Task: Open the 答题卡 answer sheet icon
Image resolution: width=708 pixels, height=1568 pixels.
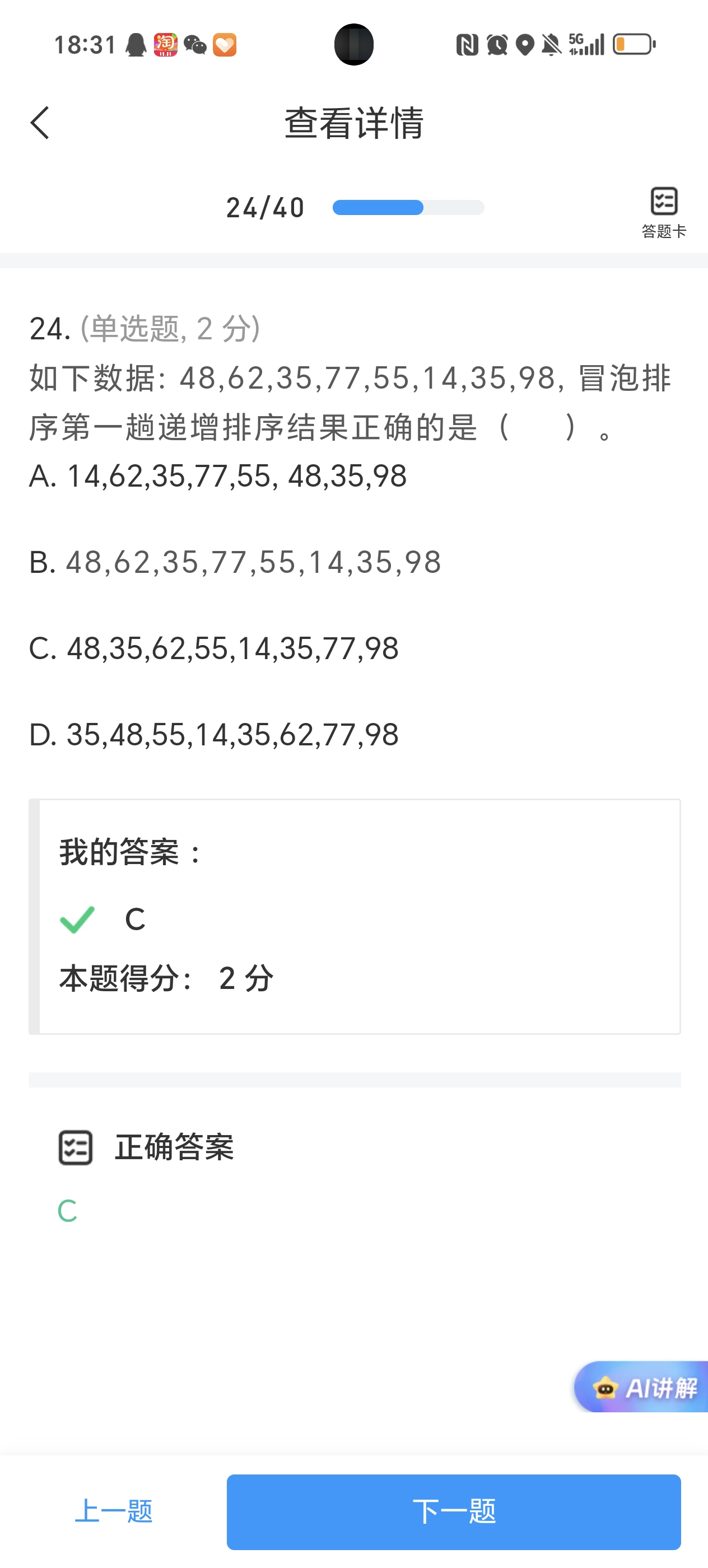Action: click(663, 201)
